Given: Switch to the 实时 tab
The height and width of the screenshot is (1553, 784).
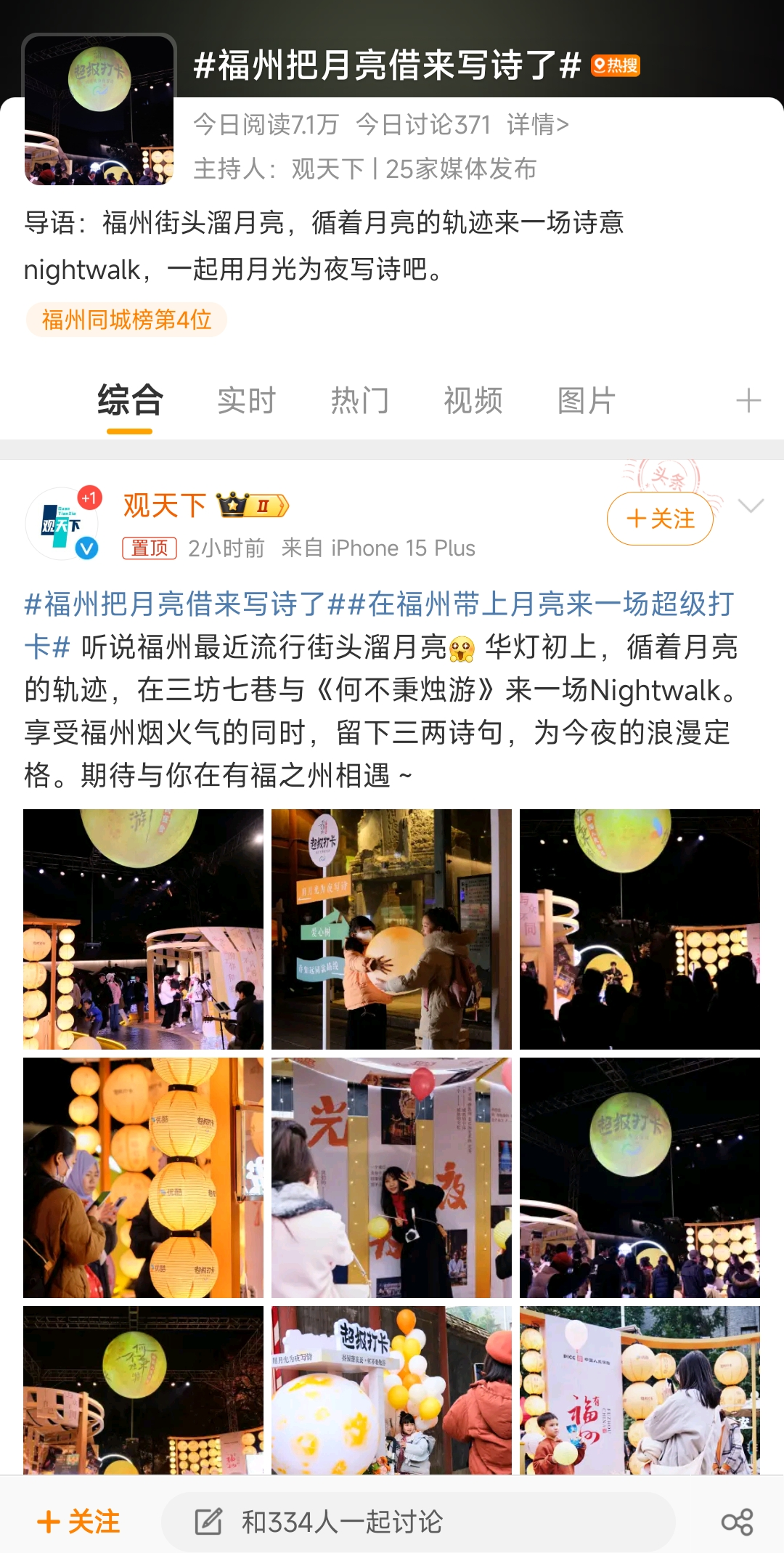Looking at the screenshot, I should [246, 401].
